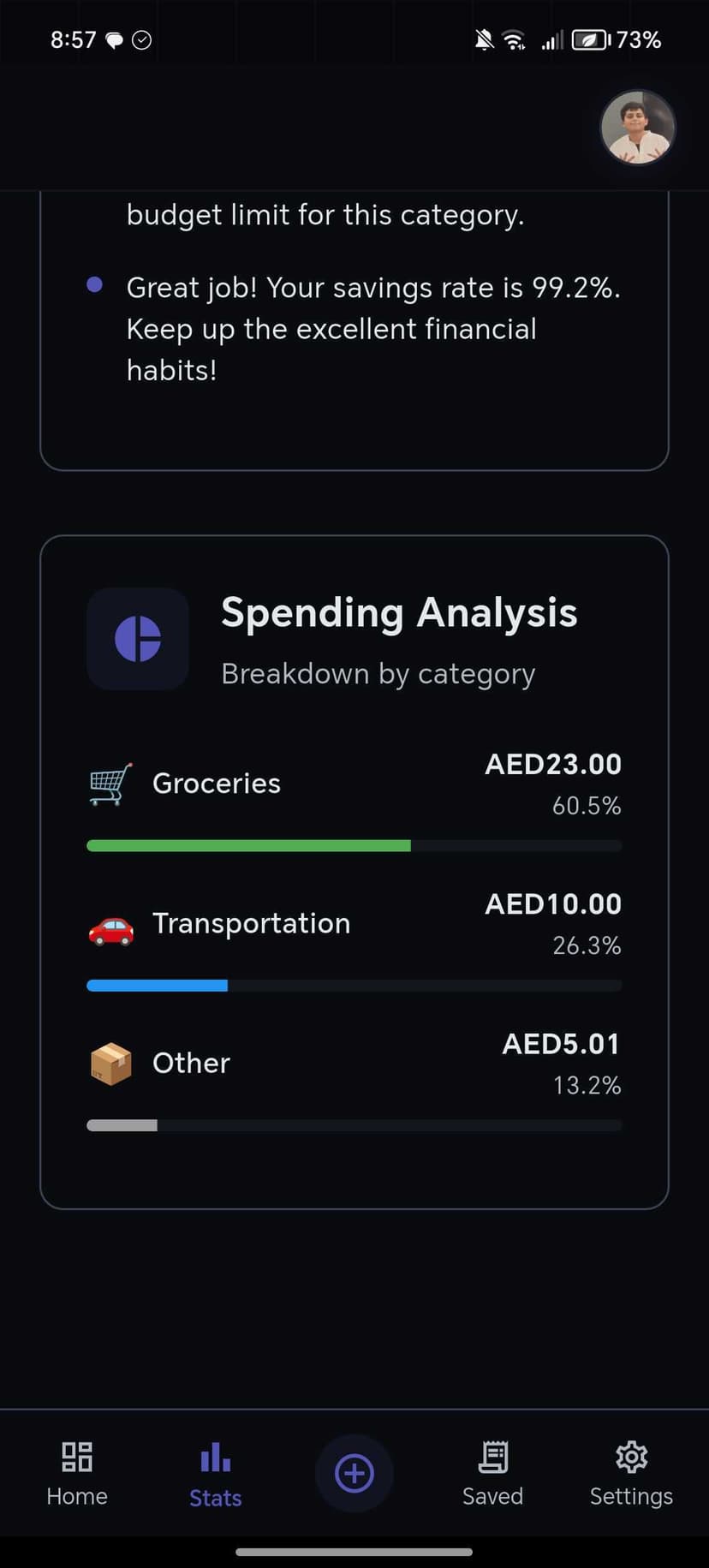Open the Saved tab
709x1568 pixels.
[x=492, y=1472]
